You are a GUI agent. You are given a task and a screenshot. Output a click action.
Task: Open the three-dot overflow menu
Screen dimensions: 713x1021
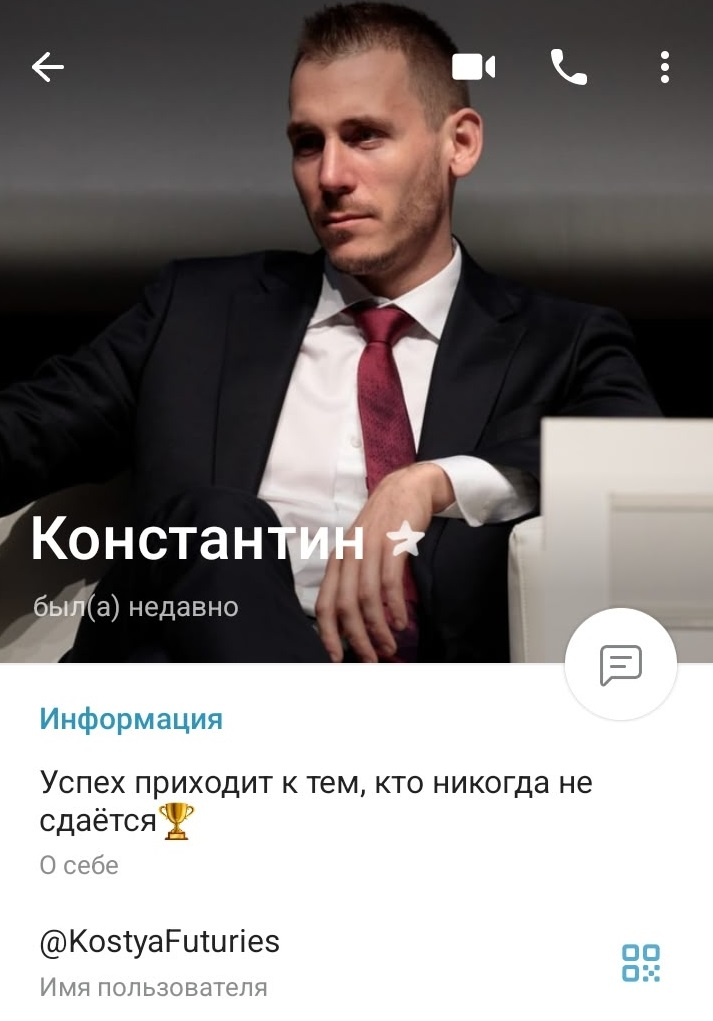pyautogui.click(x=665, y=67)
